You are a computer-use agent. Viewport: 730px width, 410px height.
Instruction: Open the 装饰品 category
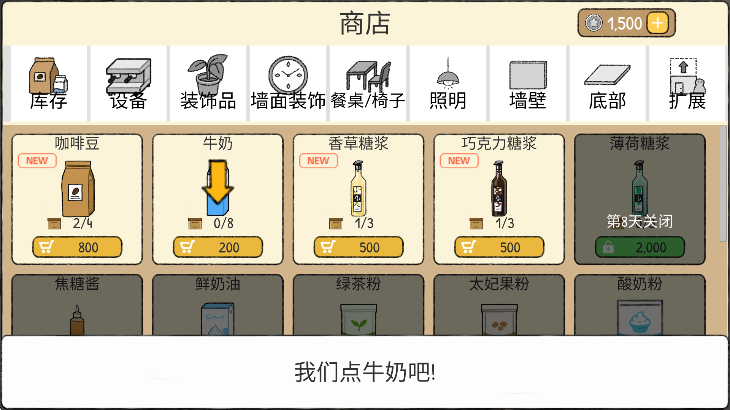(x=208, y=82)
